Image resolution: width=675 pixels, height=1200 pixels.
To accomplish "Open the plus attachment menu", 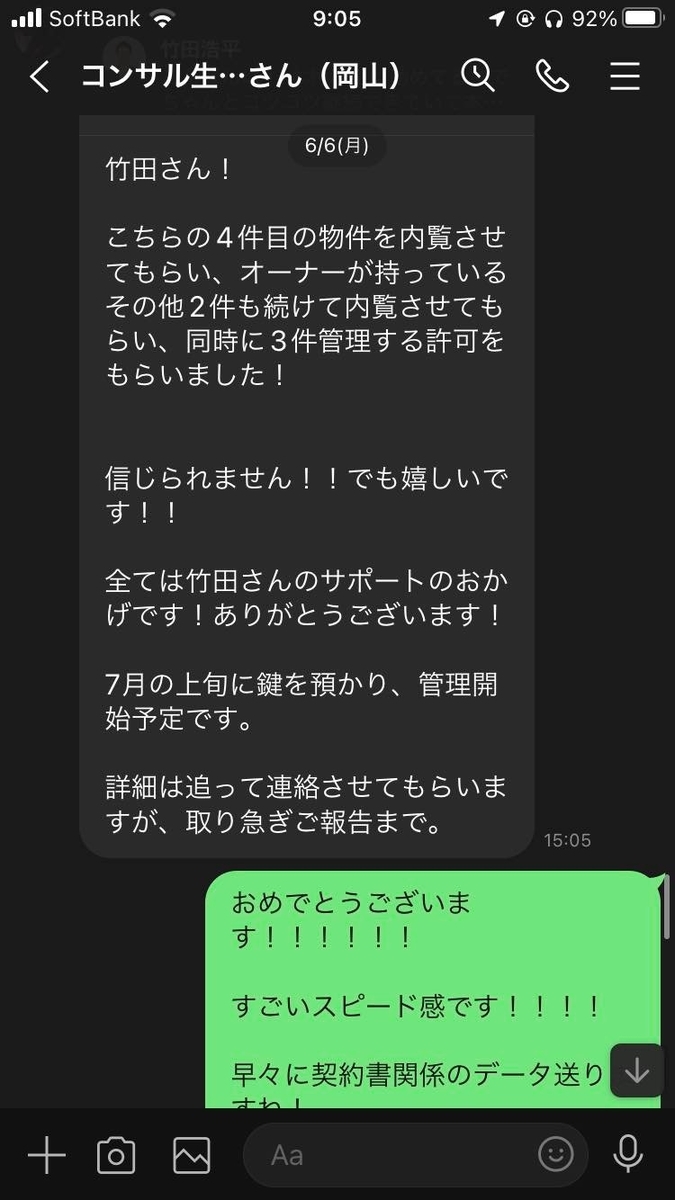I will 46,1155.
